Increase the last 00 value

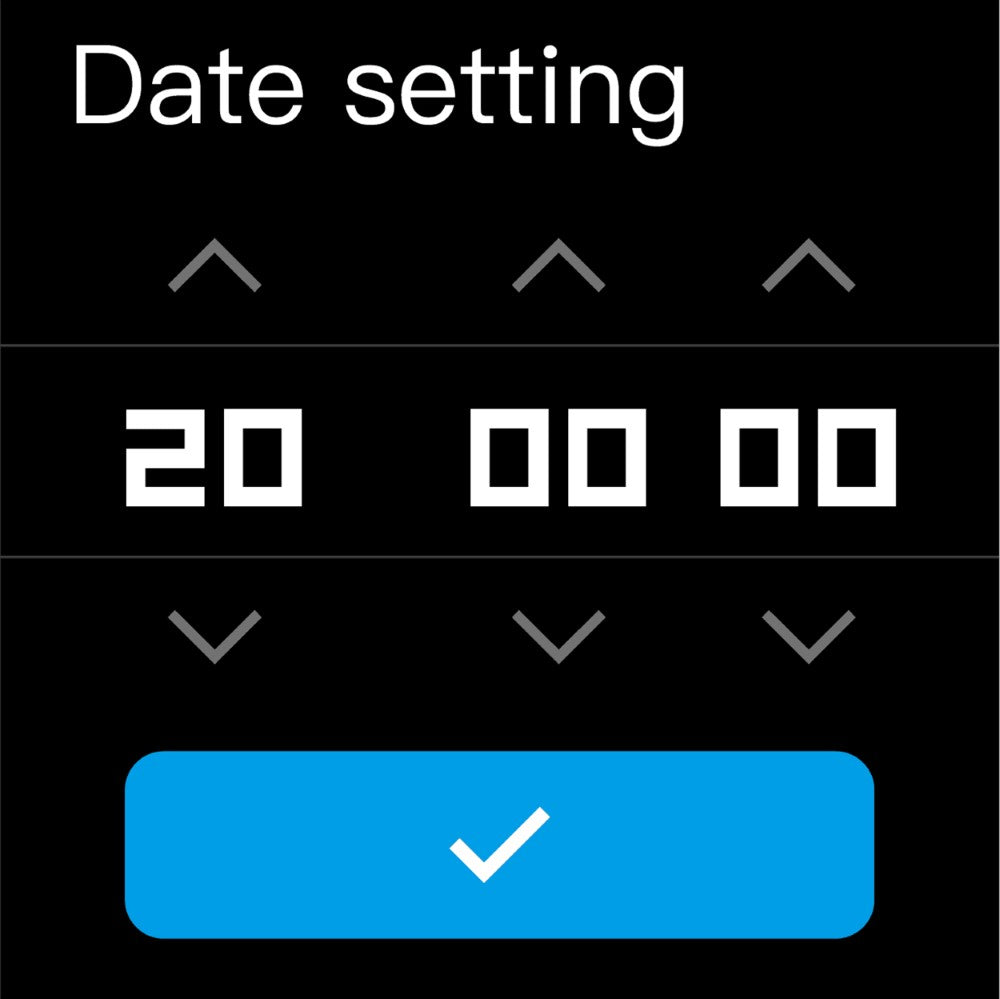(x=808, y=267)
